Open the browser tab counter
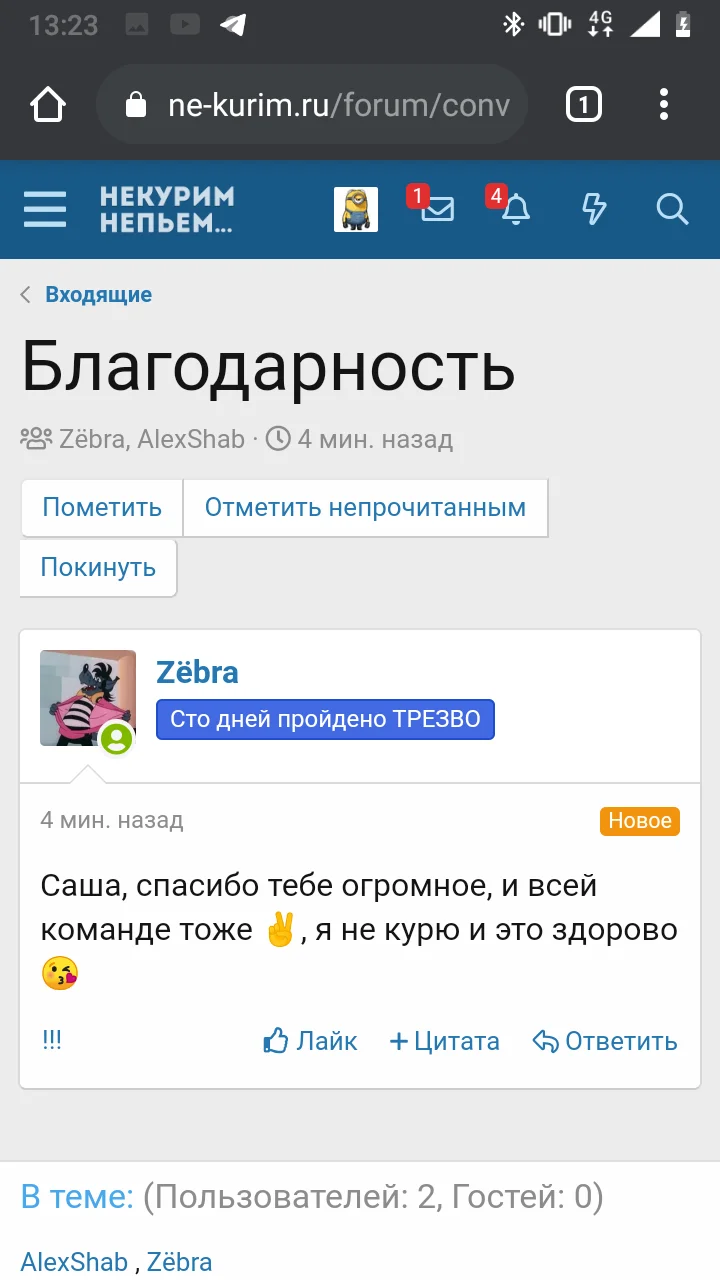This screenshot has width=720, height=1280. point(583,103)
